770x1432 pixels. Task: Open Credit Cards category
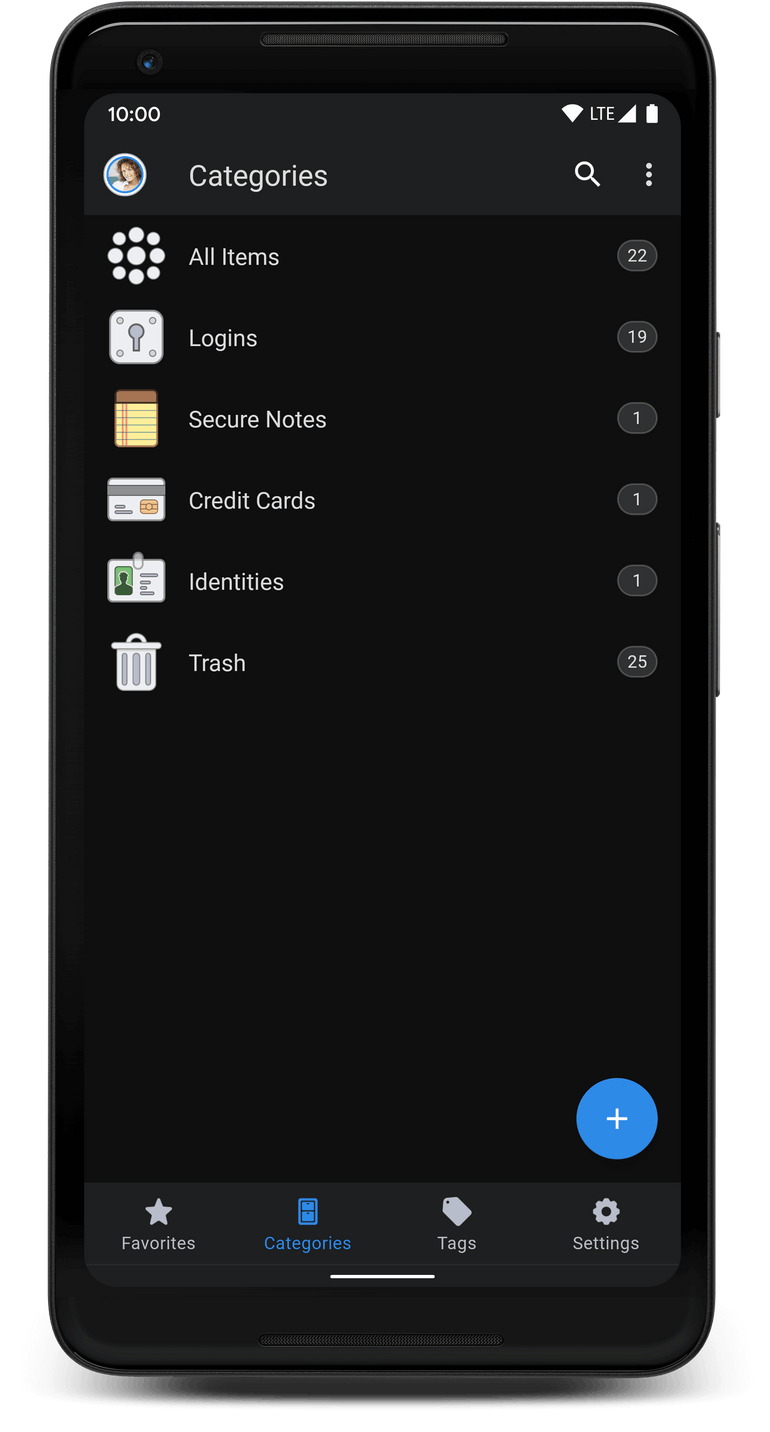(382, 500)
